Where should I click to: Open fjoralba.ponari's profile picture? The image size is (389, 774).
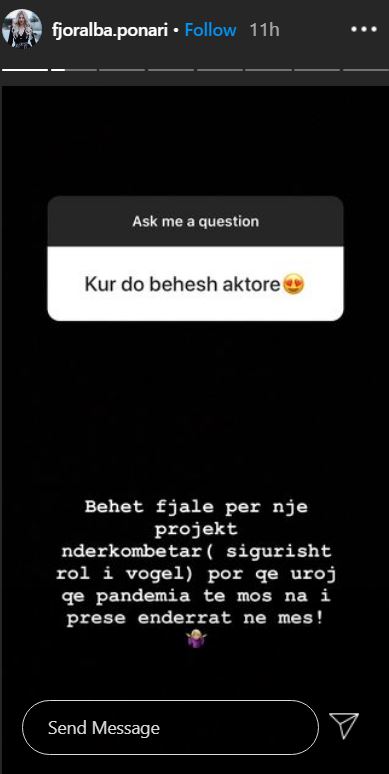point(22,29)
